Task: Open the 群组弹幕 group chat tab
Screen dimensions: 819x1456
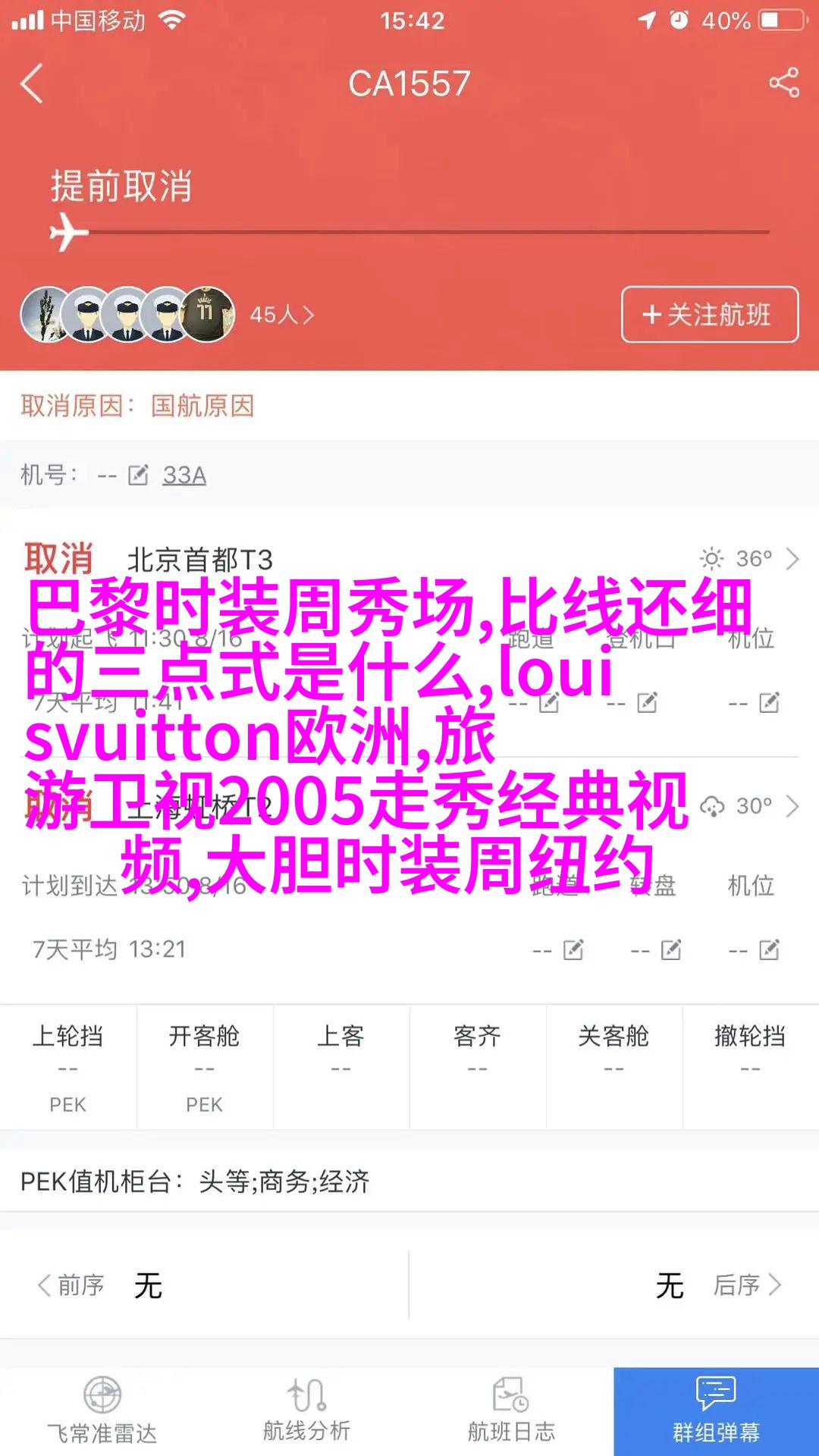Action: (716, 1410)
